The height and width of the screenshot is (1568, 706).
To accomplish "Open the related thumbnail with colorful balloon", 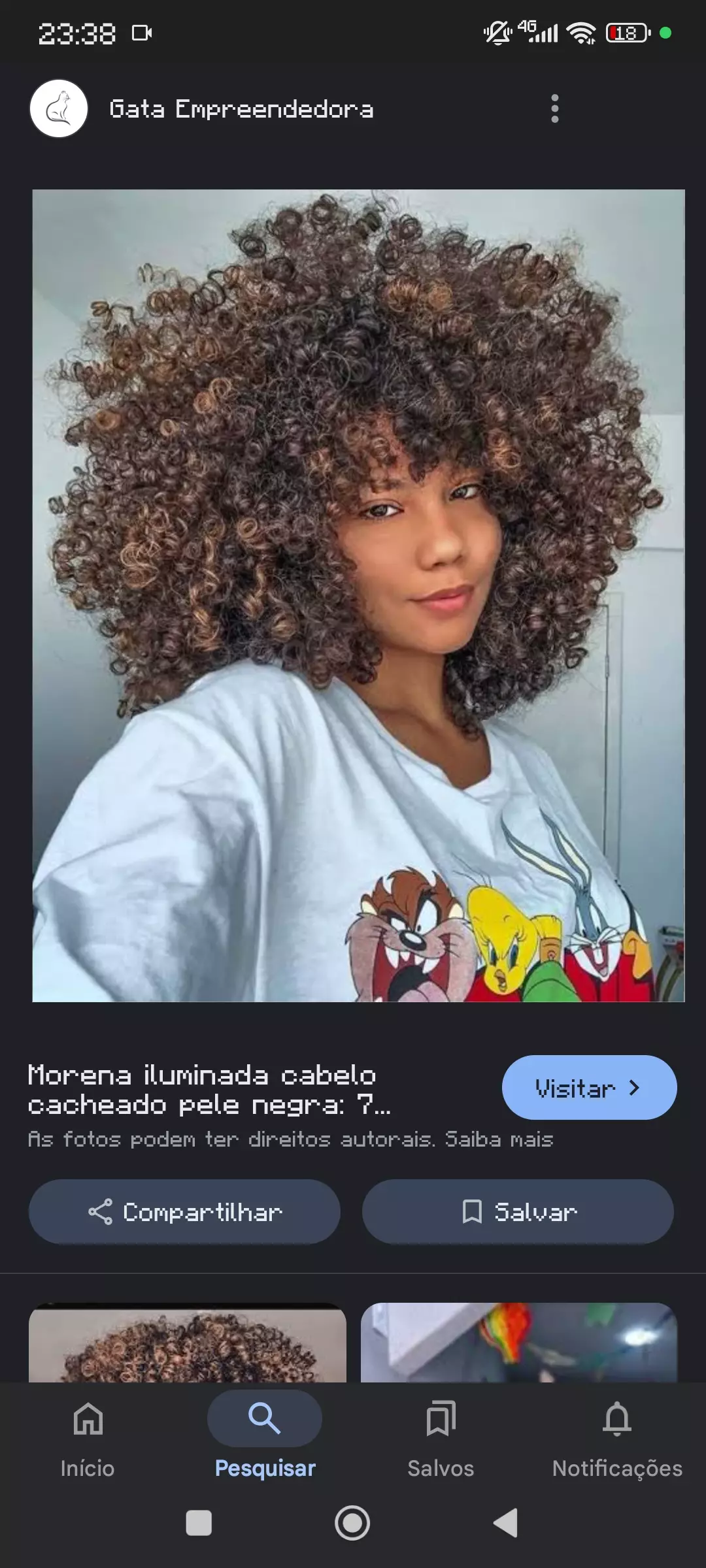I will [x=519, y=1343].
